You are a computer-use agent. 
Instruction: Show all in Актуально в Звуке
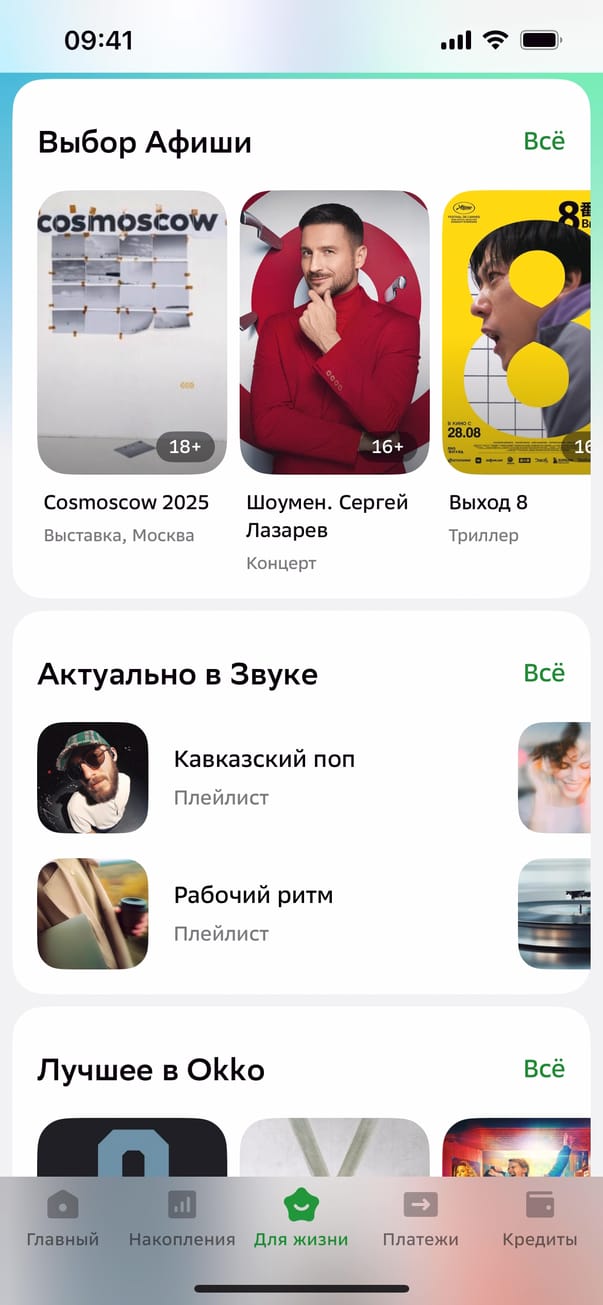[544, 673]
